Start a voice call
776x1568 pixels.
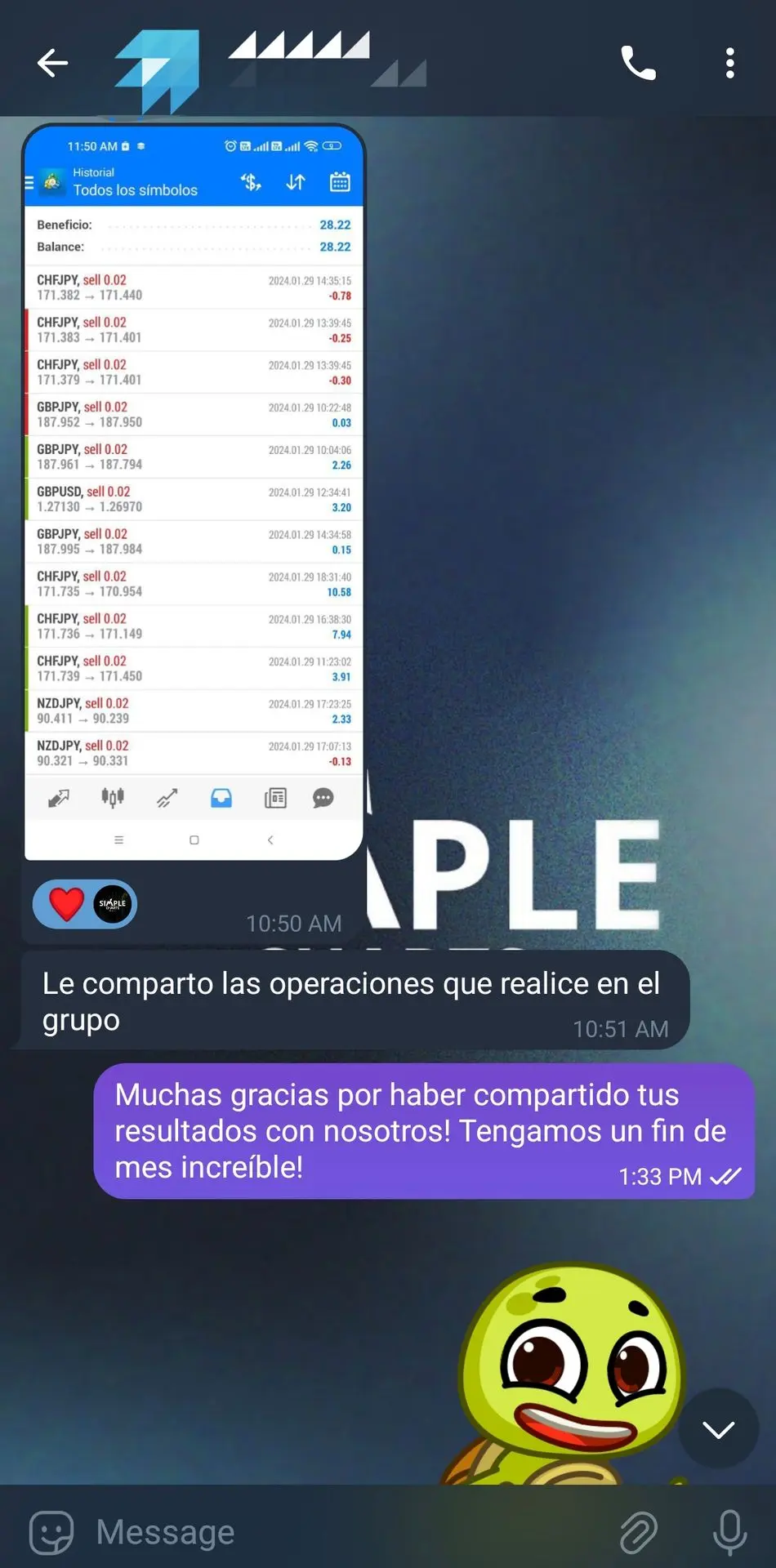coord(638,63)
